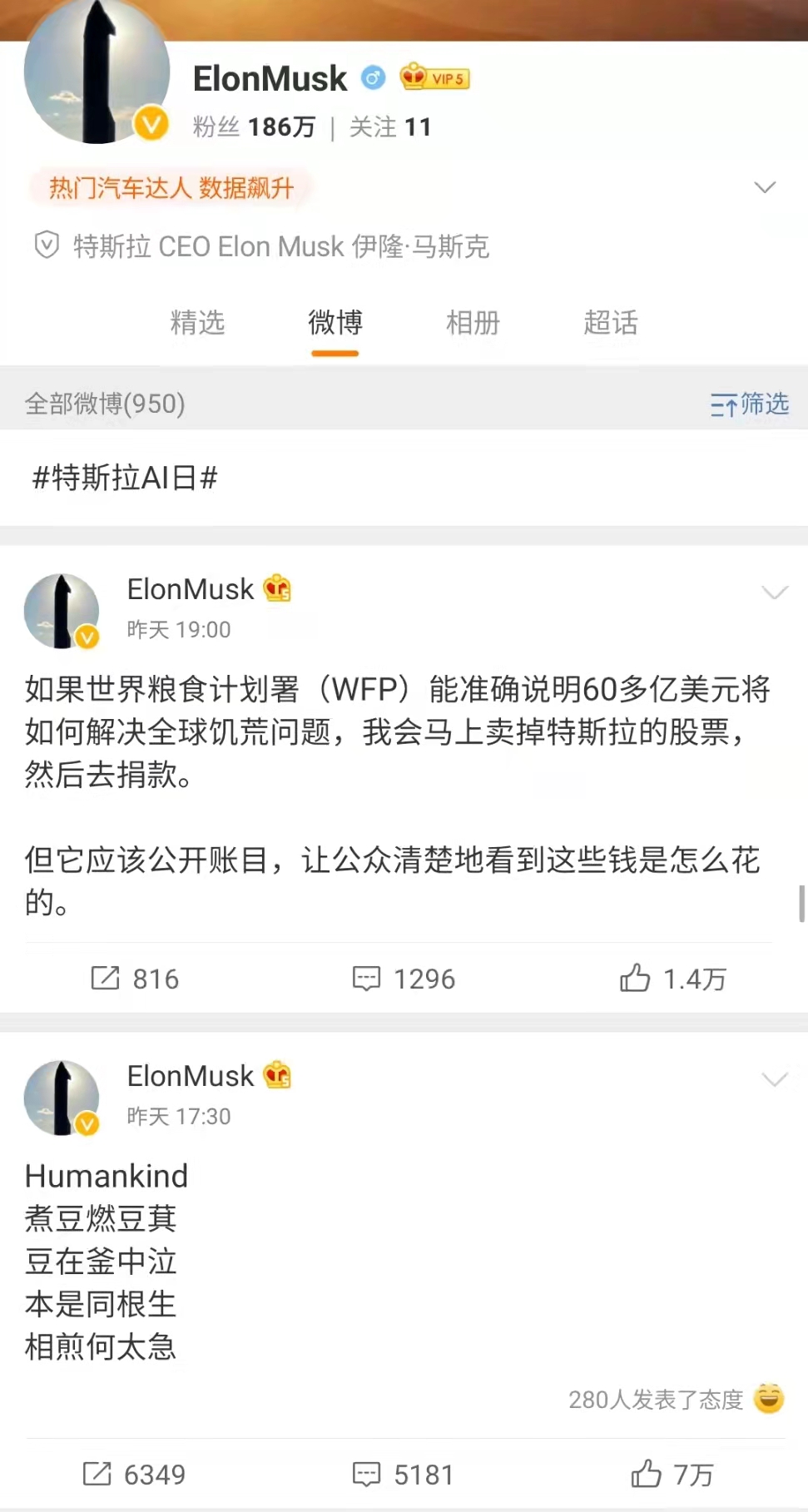The width and height of the screenshot is (808, 1512).
Task: Repost the WFP post with 816 reposts
Action: tap(135, 979)
